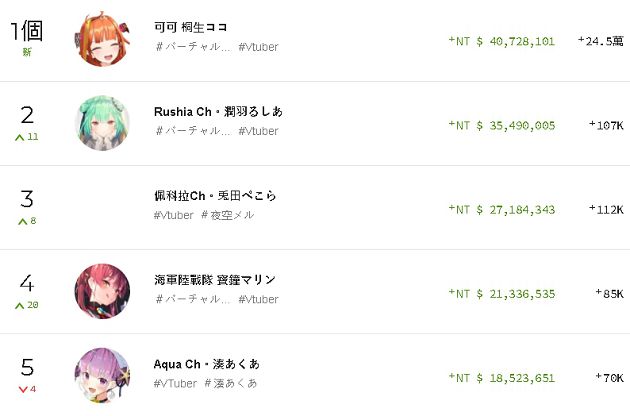This screenshot has width=630, height=416.
Task: Select #バーチャル tag under 桐生ココ
Action: [193, 47]
